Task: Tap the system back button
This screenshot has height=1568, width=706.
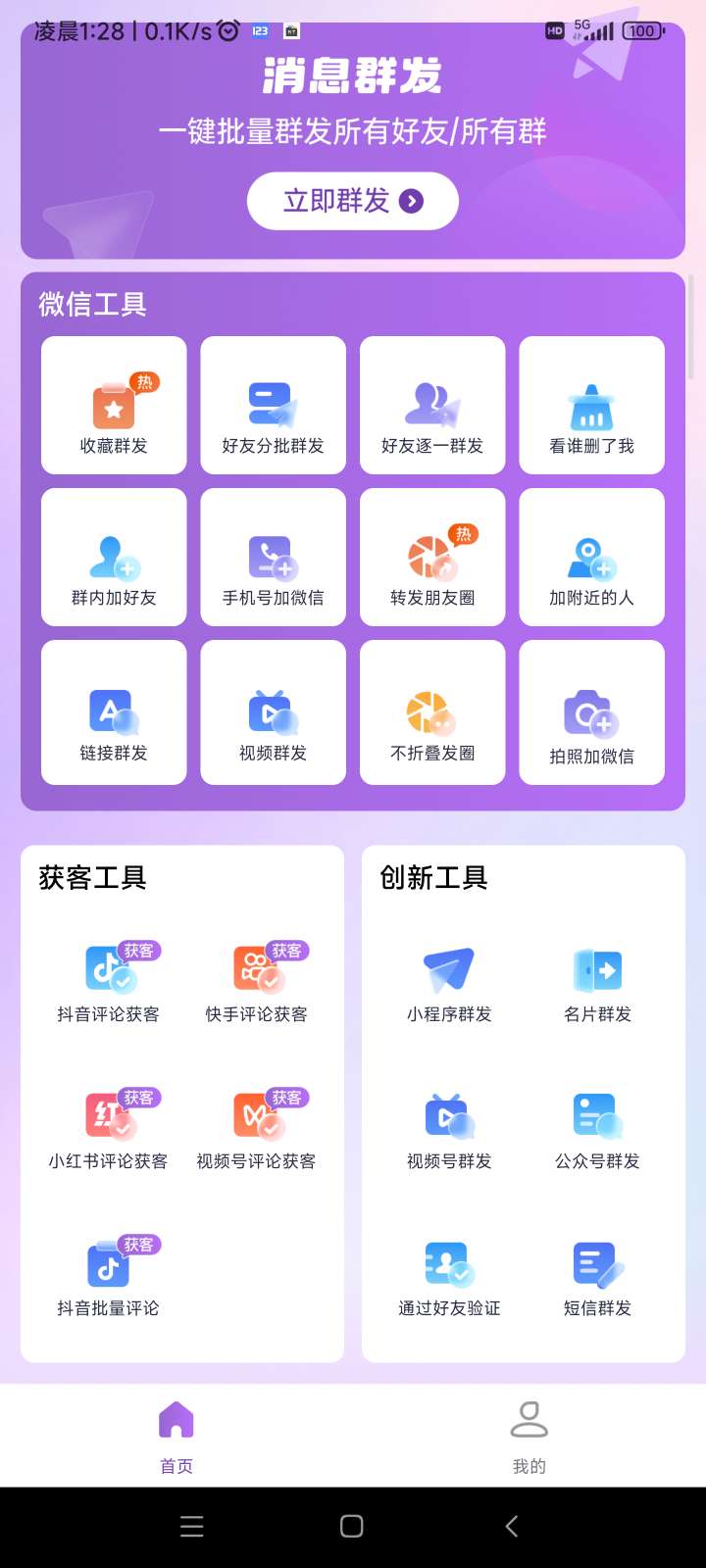Action: click(x=511, y=1526)
